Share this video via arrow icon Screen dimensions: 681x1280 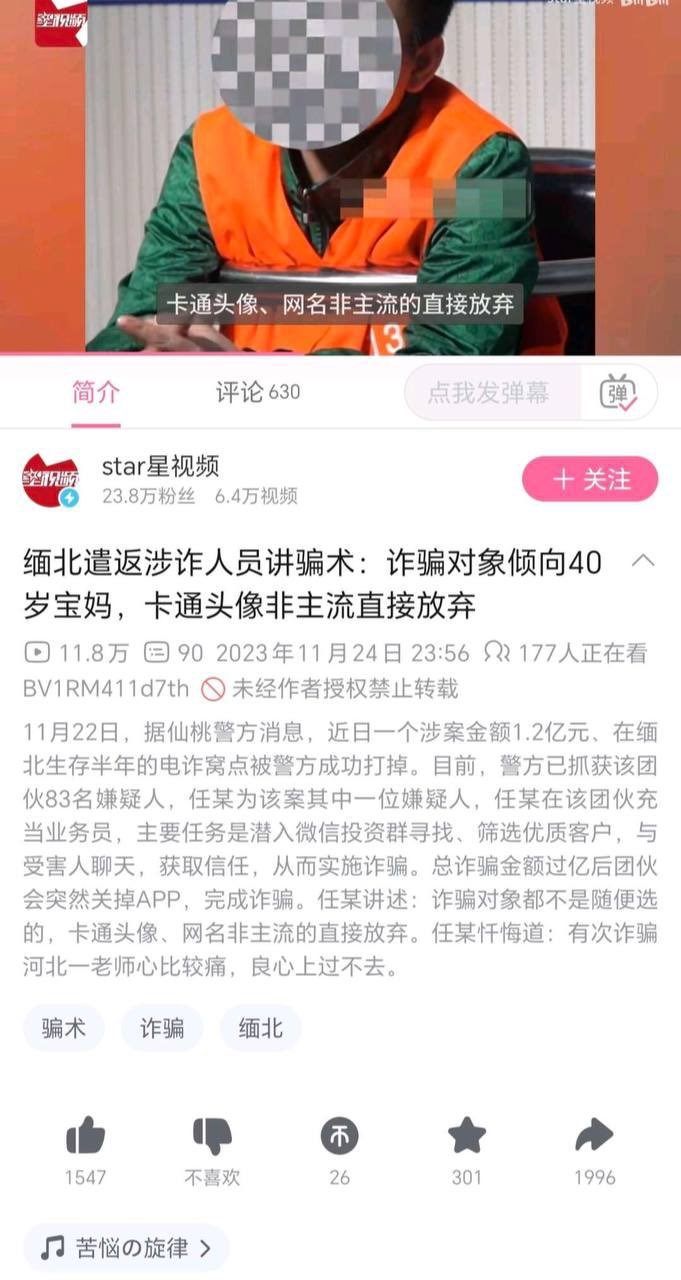[x=595, y=1136]
